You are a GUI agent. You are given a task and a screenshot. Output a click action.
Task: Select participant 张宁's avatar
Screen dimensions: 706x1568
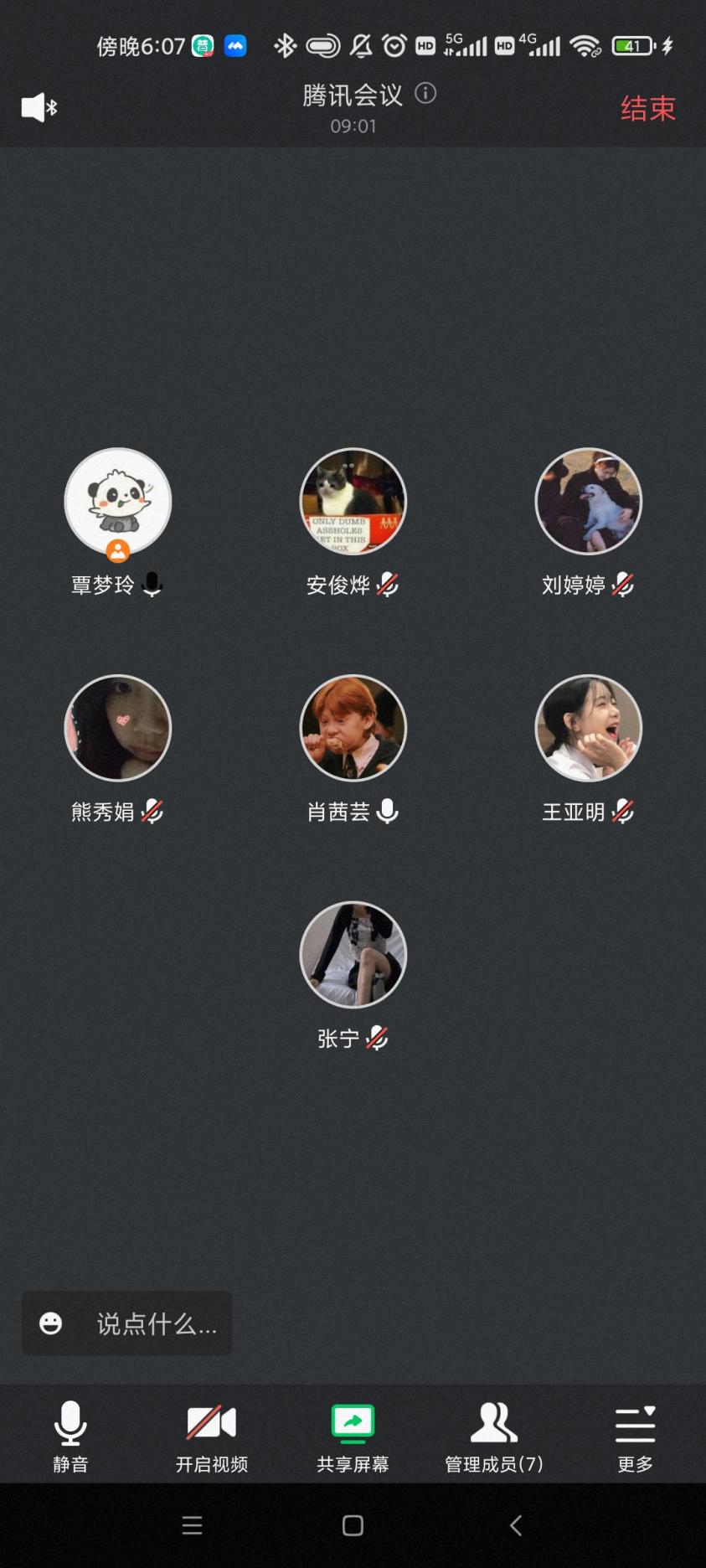[353, 955]
